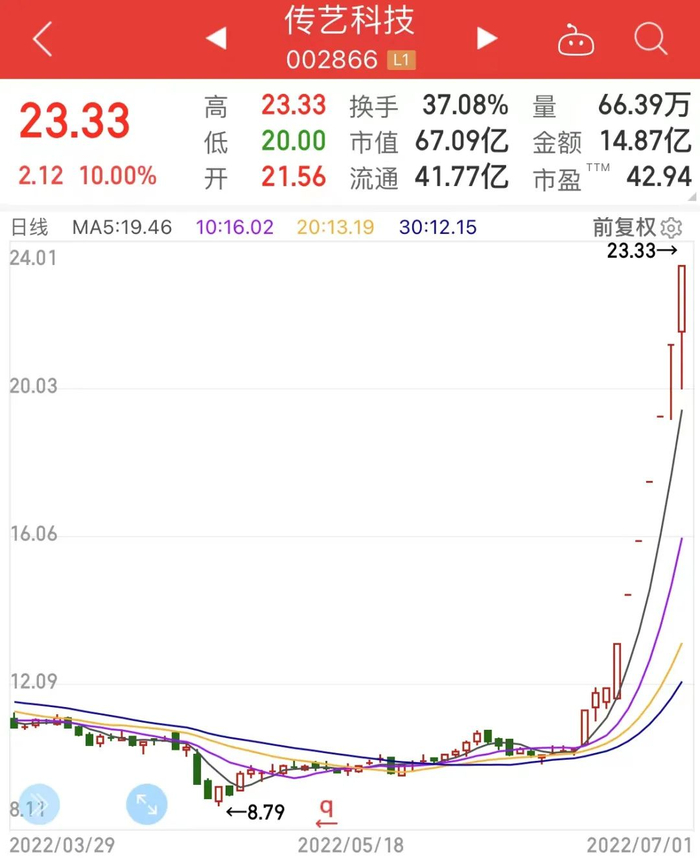The image size is (700, 862).
Task: Open the 前复权 chart settings gear
Action: [672, 228]
